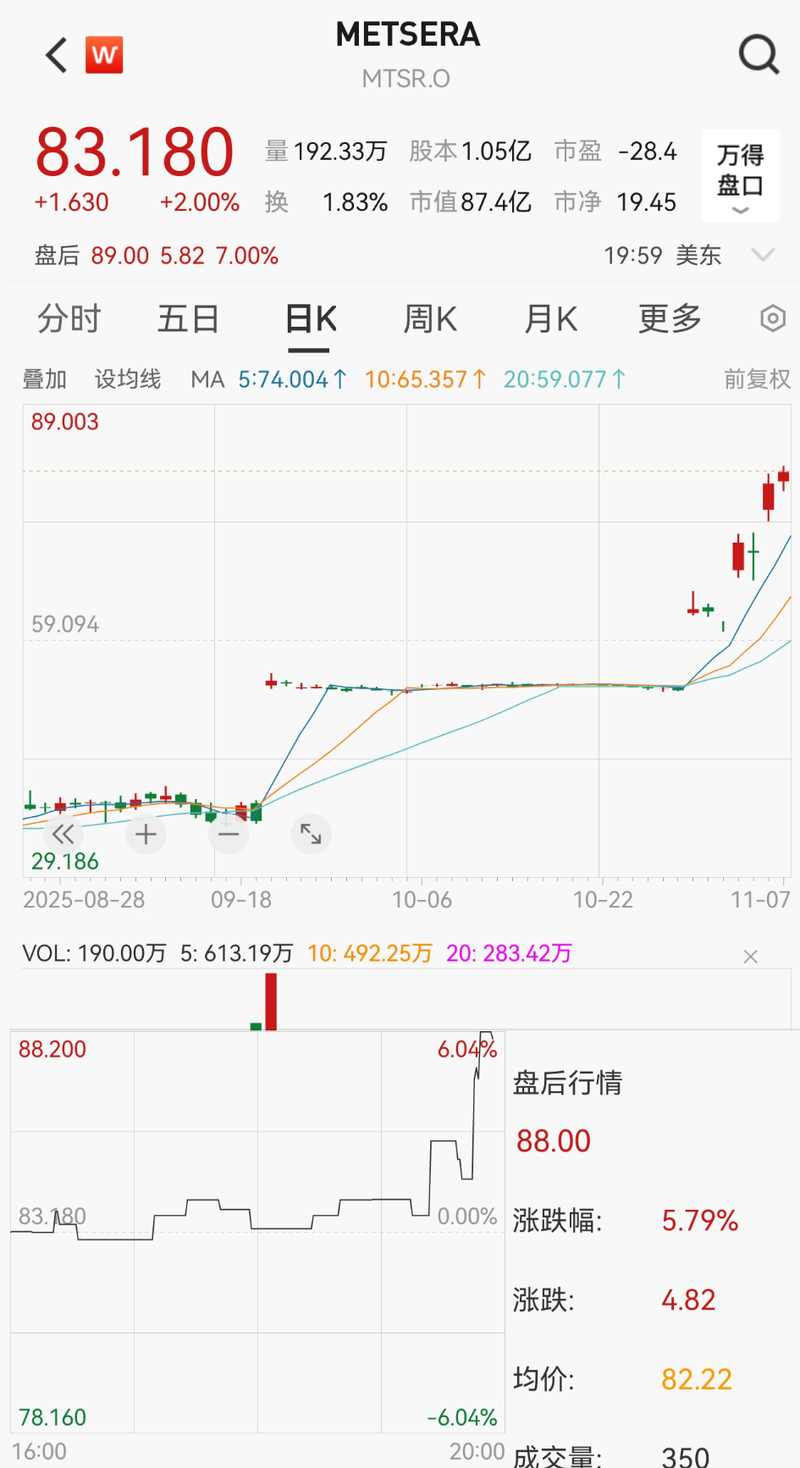Screen dimensions: 800x1468
Task: Switch to the 分时 chart tab
Action: (69, 319)
